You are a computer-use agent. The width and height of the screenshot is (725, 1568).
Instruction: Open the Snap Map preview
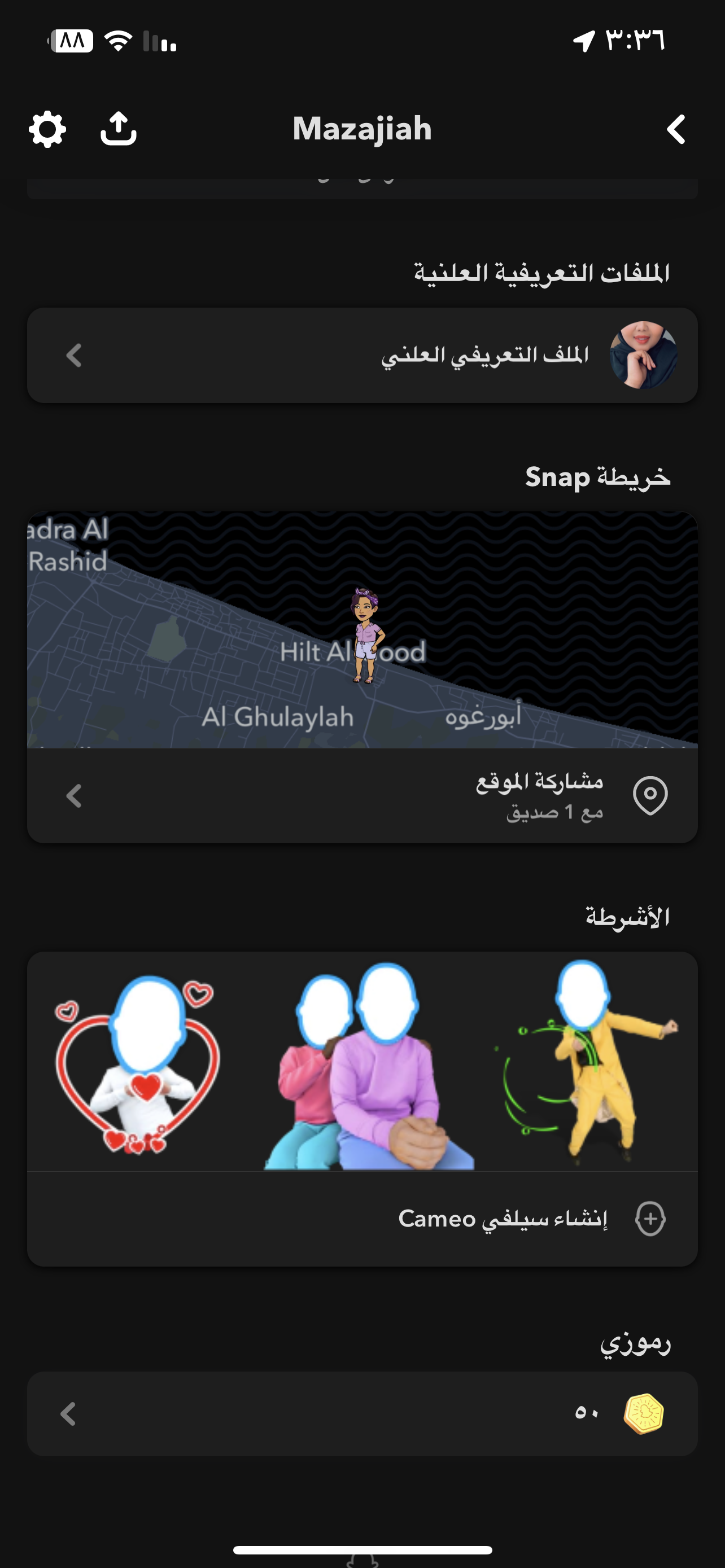(x=362, y=629)
